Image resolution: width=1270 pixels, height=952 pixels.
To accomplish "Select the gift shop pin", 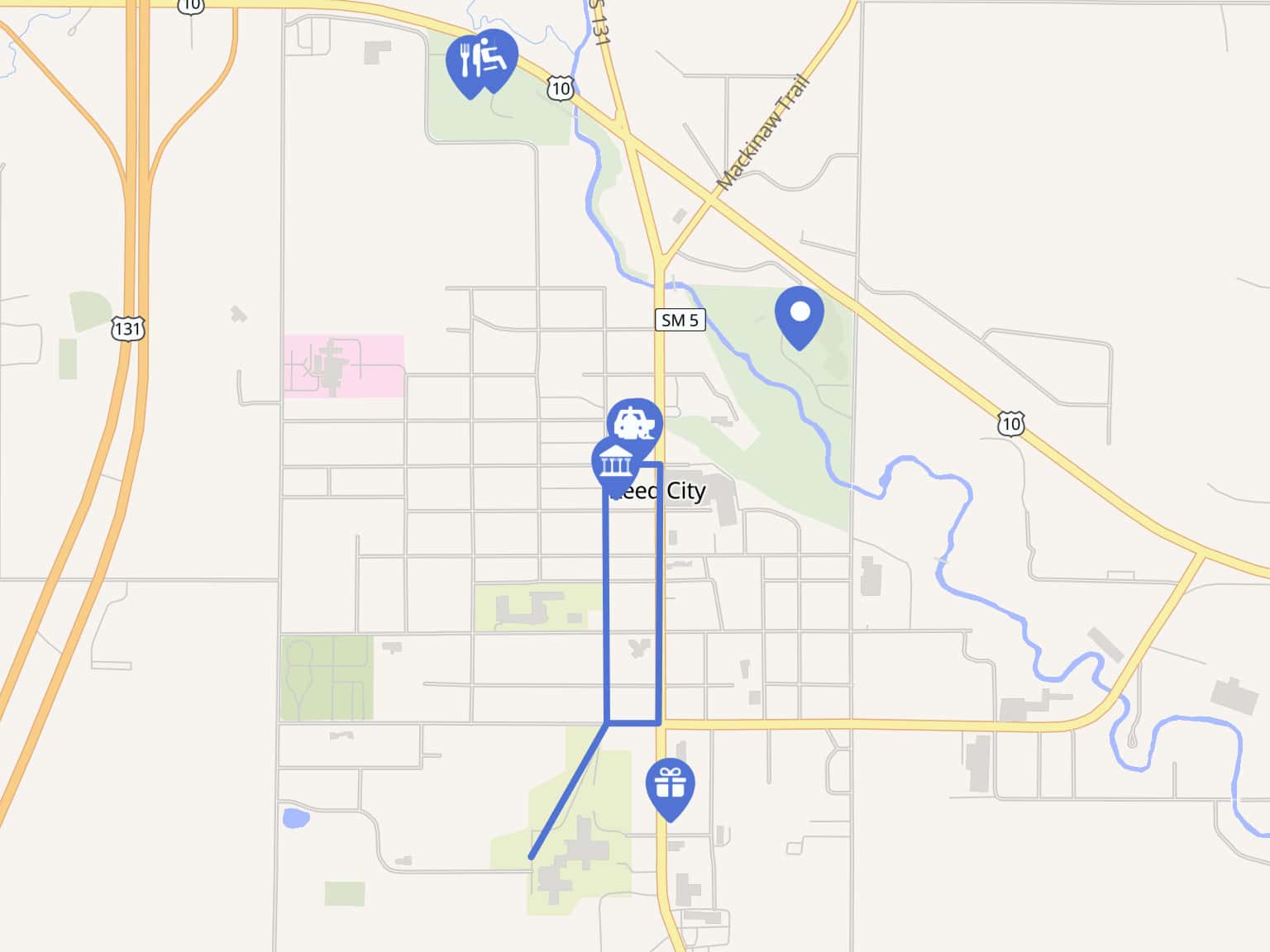I will tap(670, 783).
